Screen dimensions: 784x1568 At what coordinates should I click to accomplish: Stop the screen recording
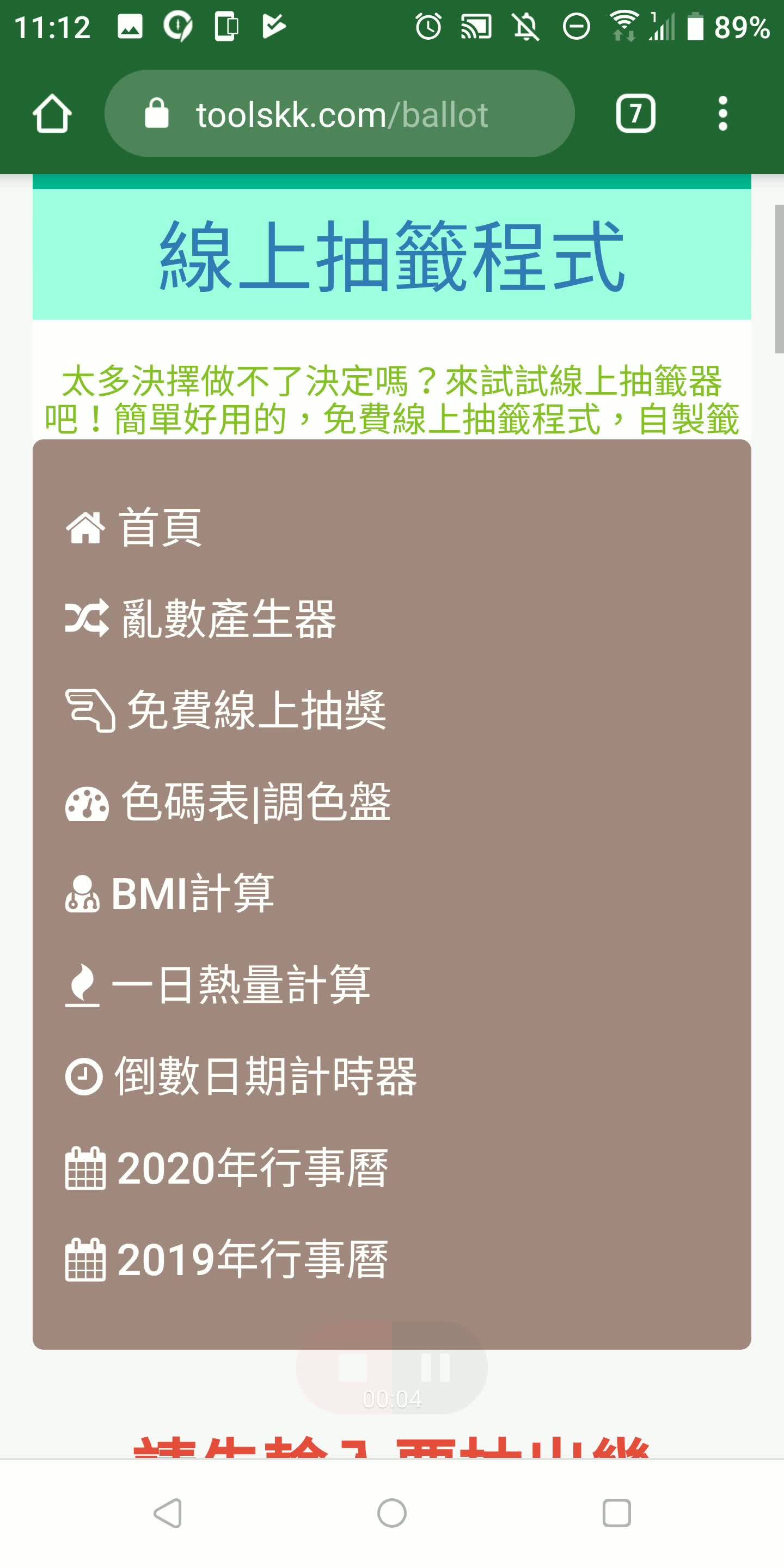click(x=353, y=1367)
